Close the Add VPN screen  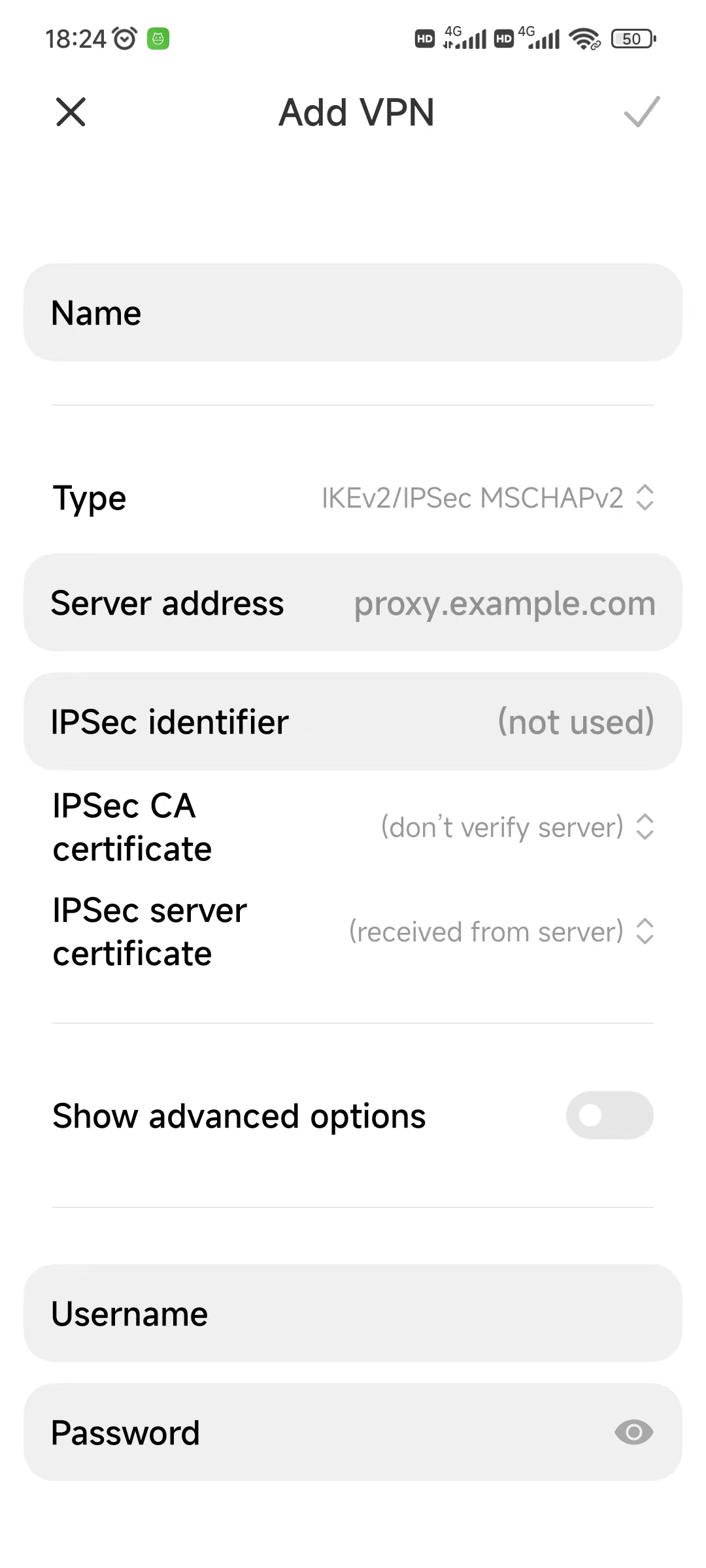coord(71,112)
